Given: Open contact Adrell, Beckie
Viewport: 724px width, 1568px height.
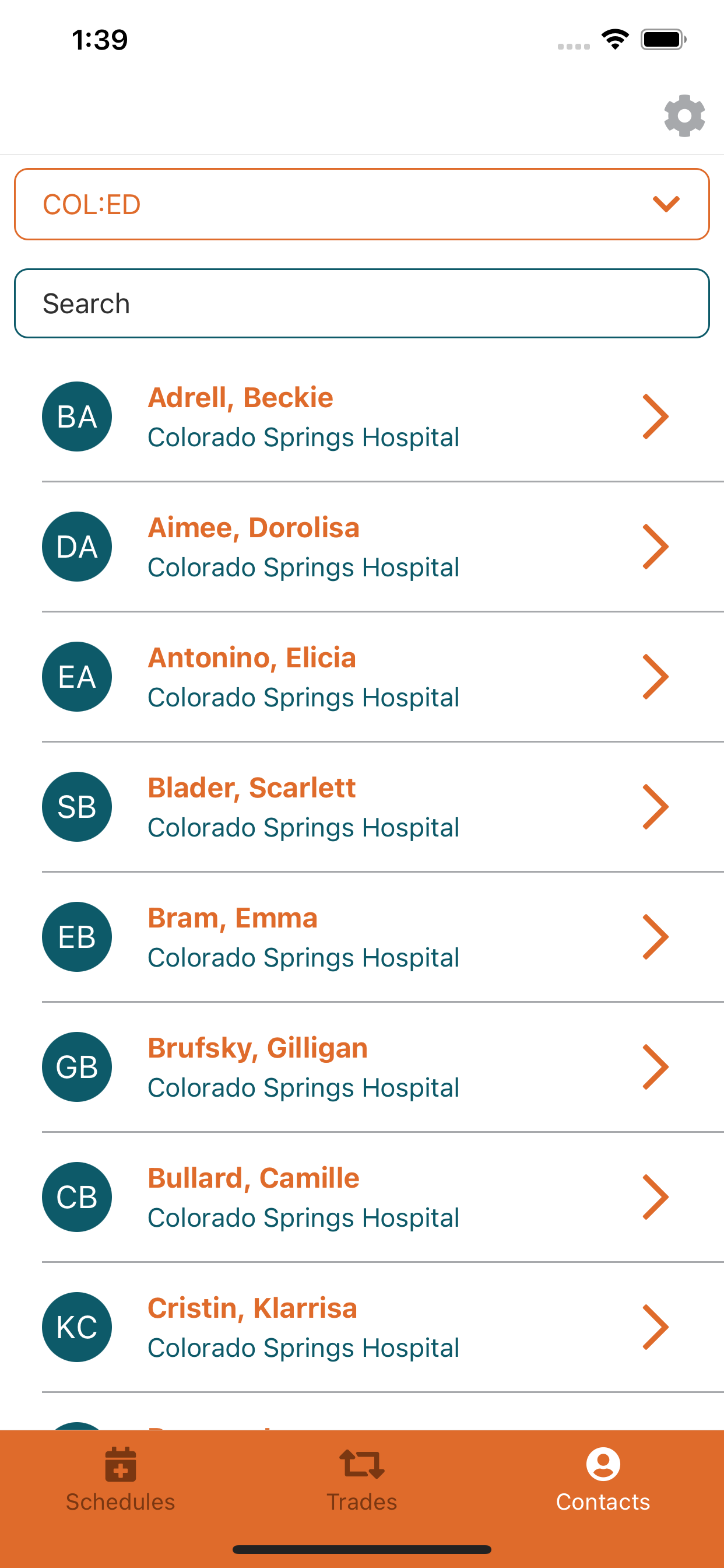Looking at the screenshot, I should coord(362,417).
